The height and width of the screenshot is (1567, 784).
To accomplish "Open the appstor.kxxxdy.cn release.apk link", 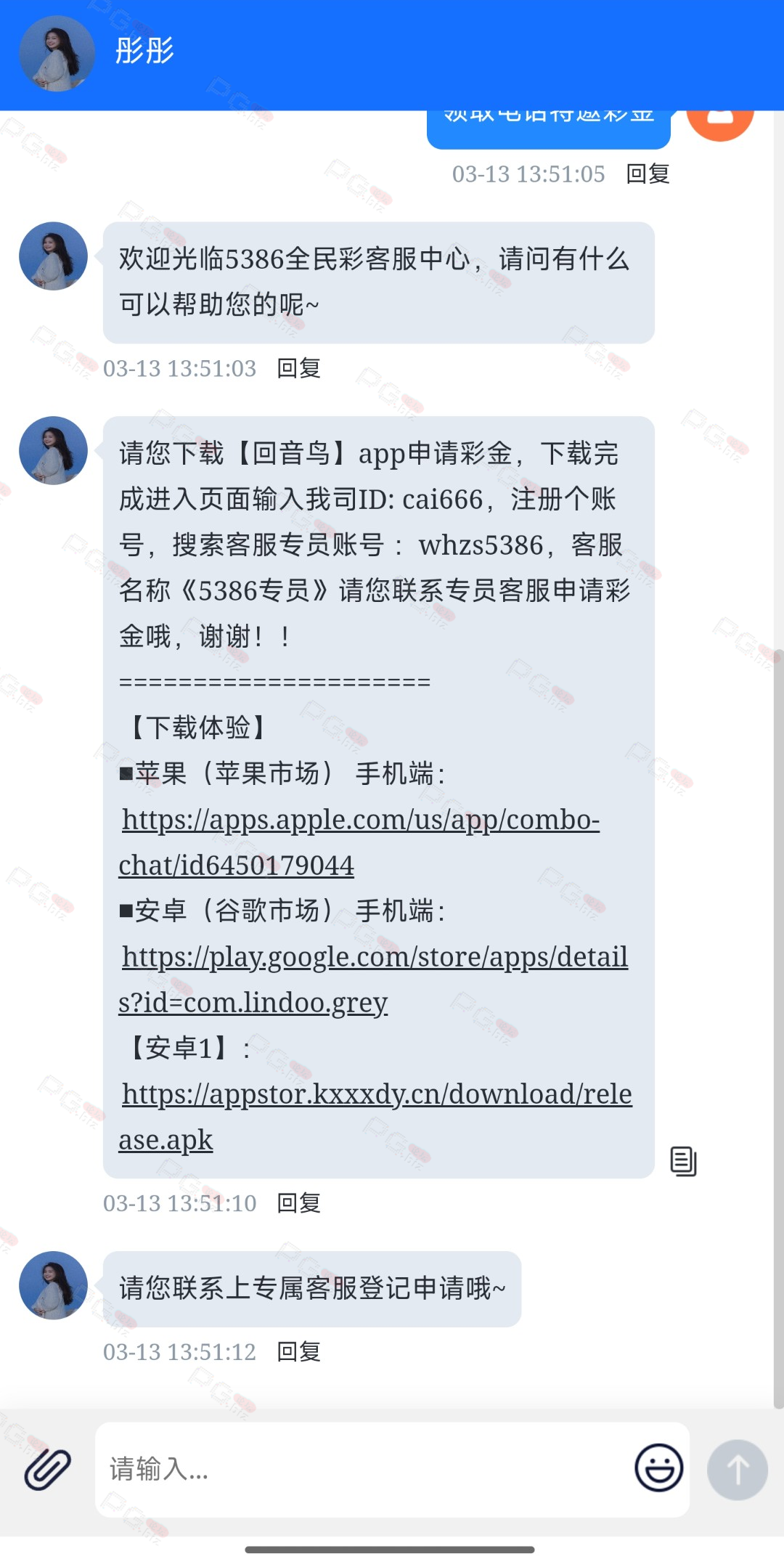I will pyautogui.click(x=375, y=1117).
